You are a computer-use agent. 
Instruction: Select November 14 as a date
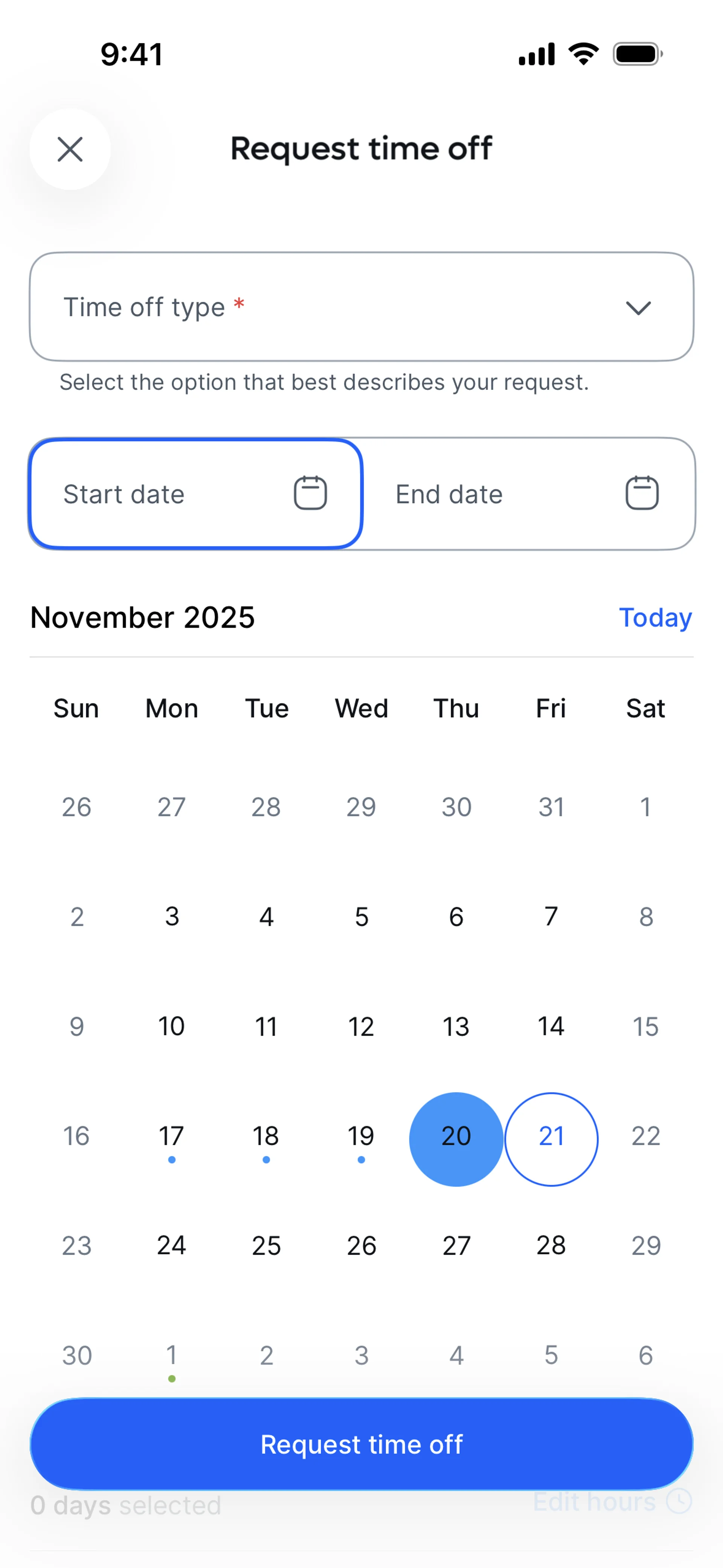click(x=551, y=1026)
